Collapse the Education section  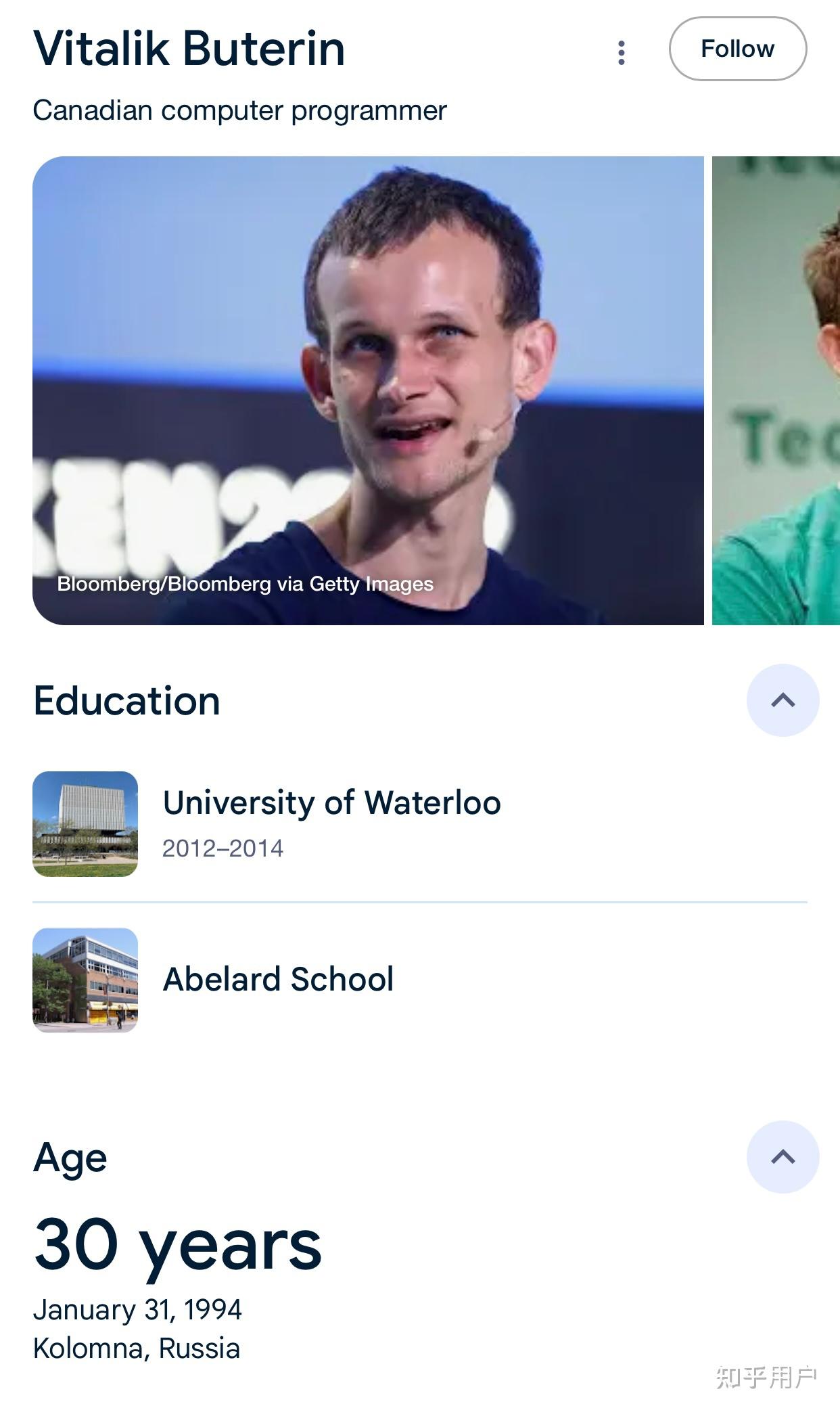783,700
